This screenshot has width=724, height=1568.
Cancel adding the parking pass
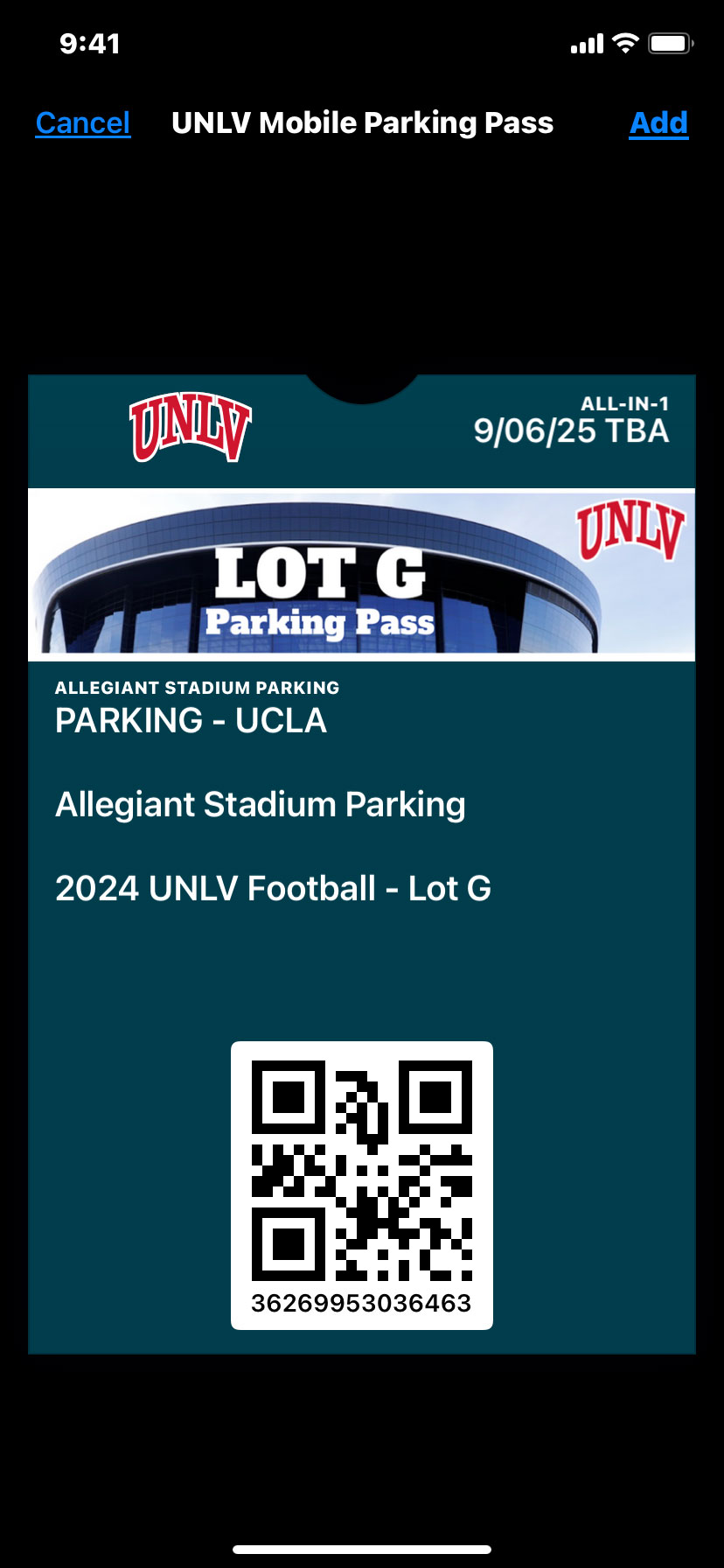click(83, 123)
